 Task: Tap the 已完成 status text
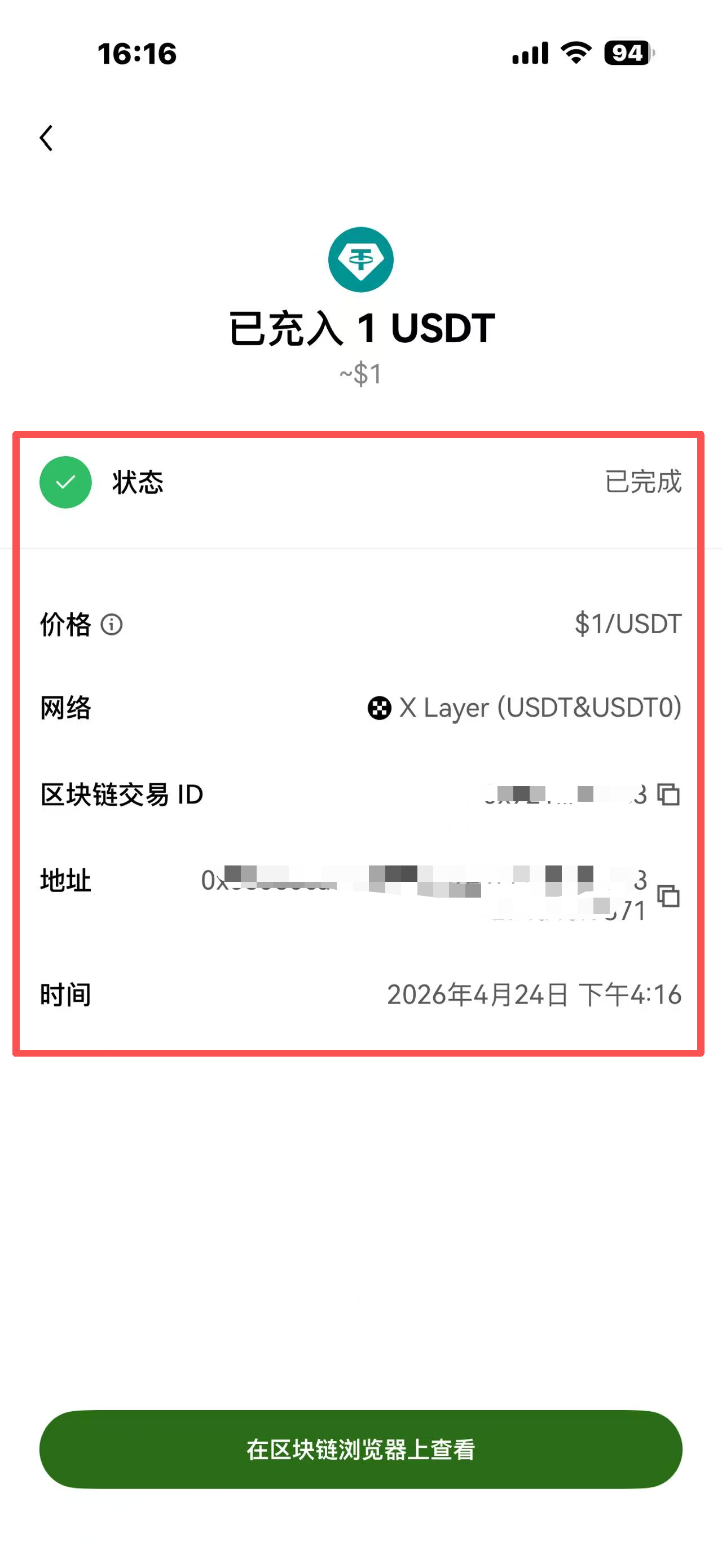click(642, 482)
